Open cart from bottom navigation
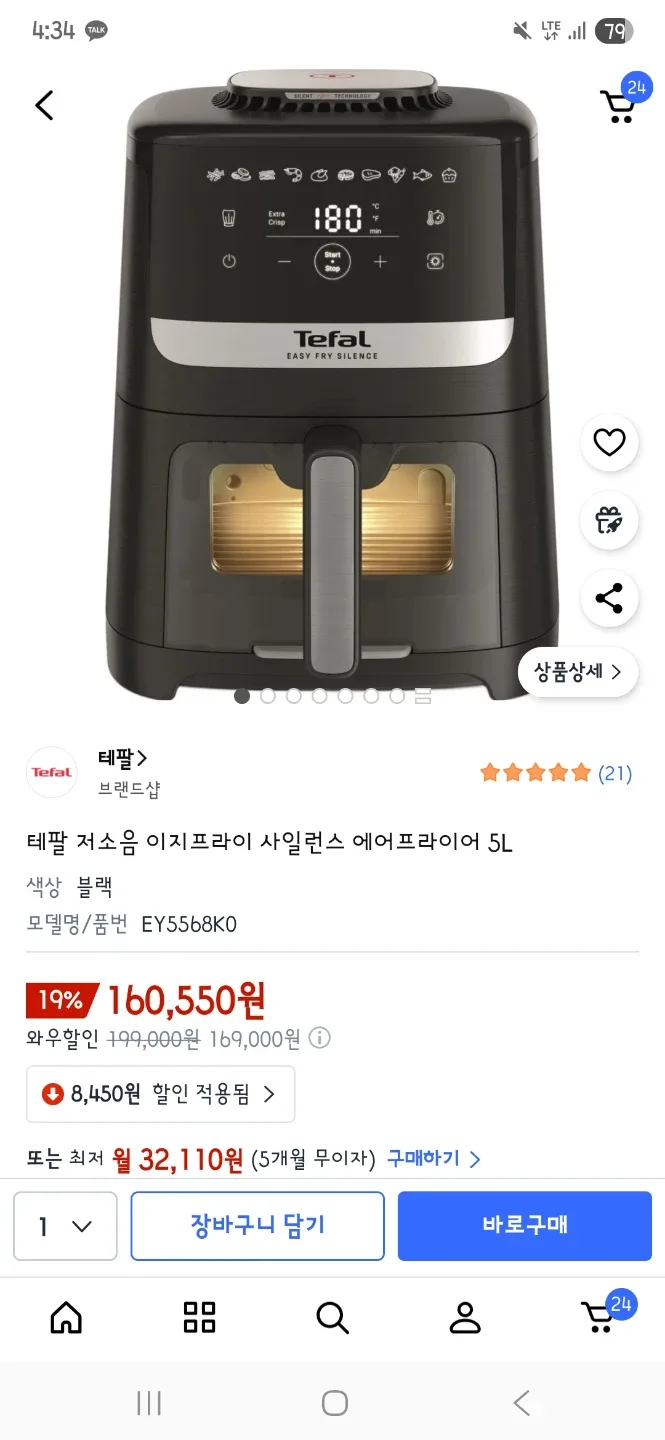This screenshot has height=1440, width=665. [600, 1317]
